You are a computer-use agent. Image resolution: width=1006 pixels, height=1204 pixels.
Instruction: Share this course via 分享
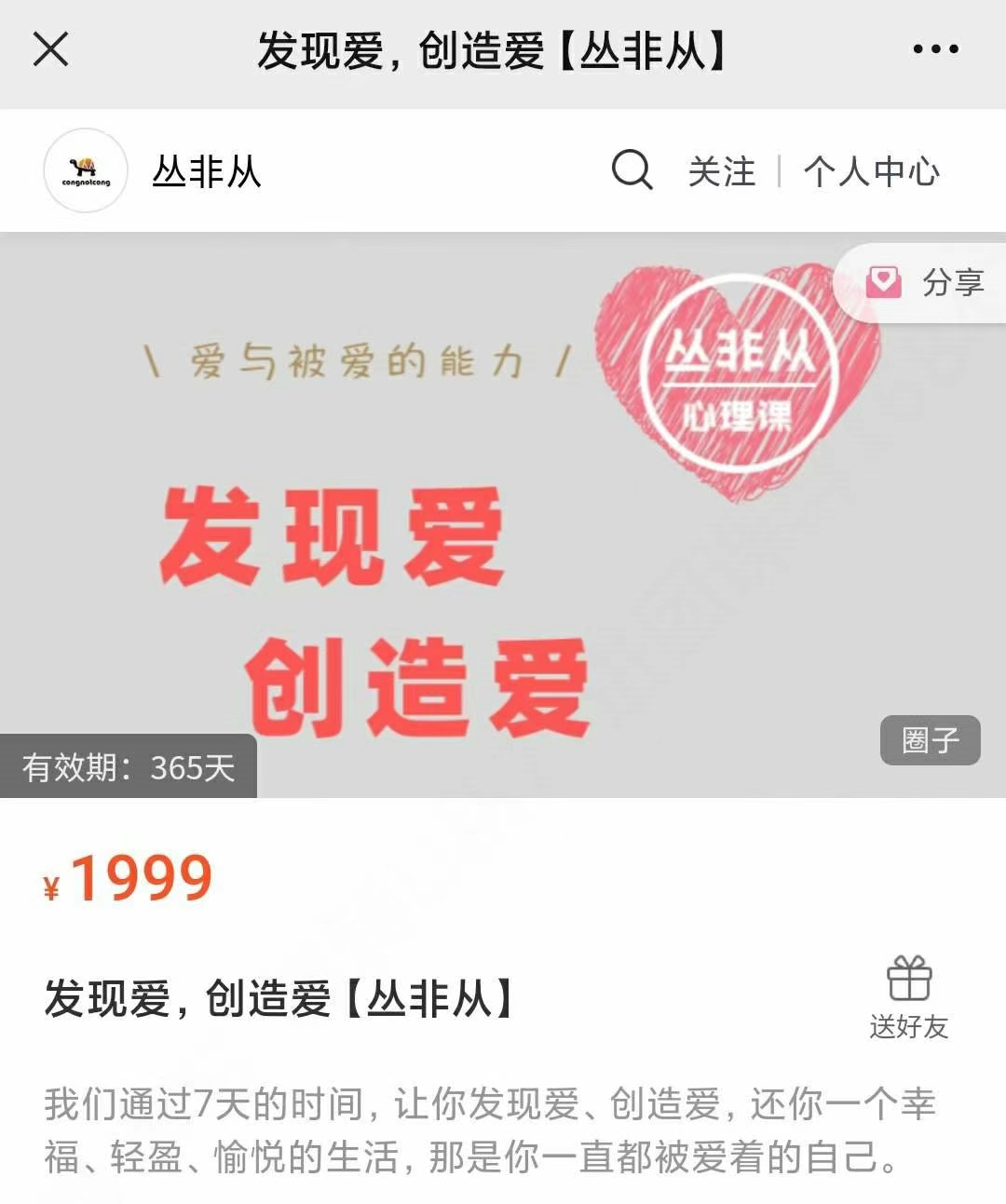926,282
